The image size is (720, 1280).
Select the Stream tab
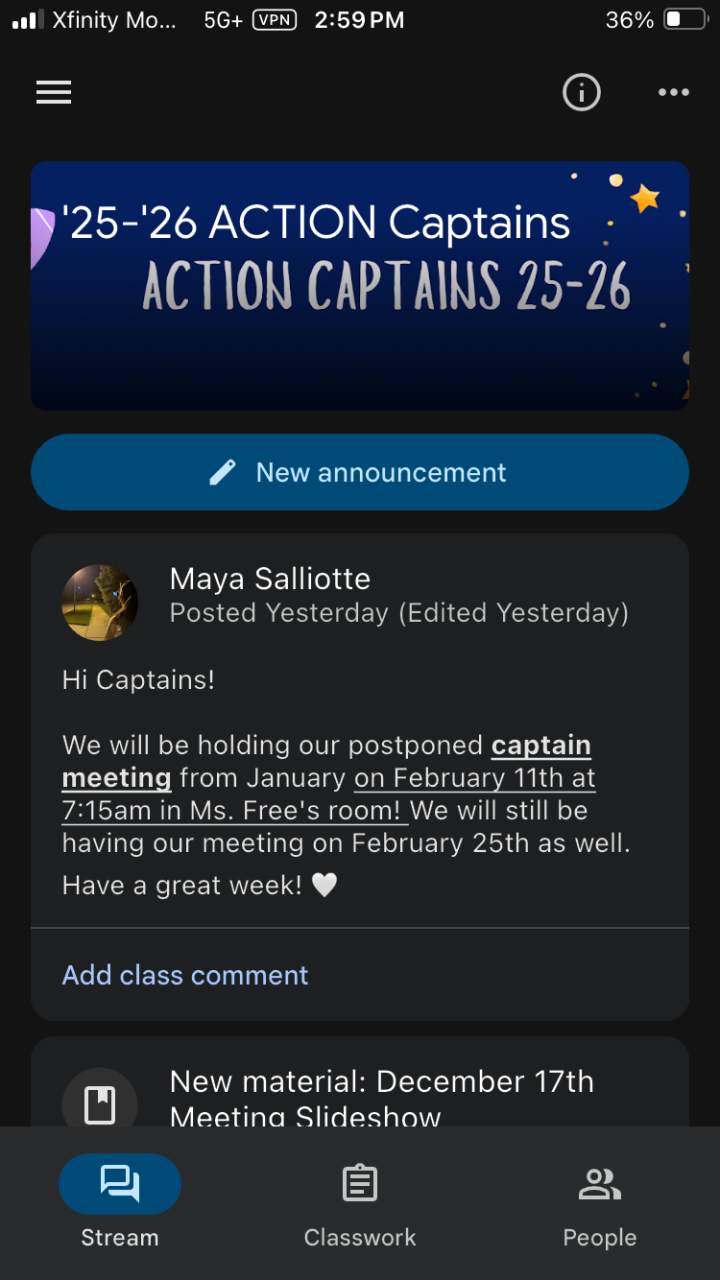(120, 1204)
